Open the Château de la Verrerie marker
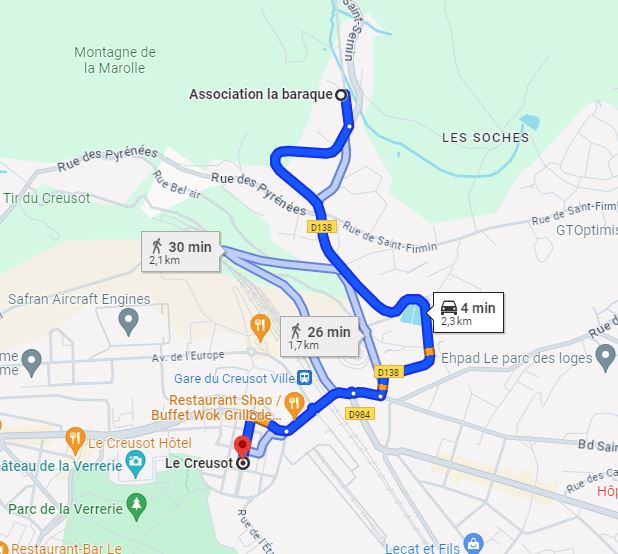 click(136, 464)
